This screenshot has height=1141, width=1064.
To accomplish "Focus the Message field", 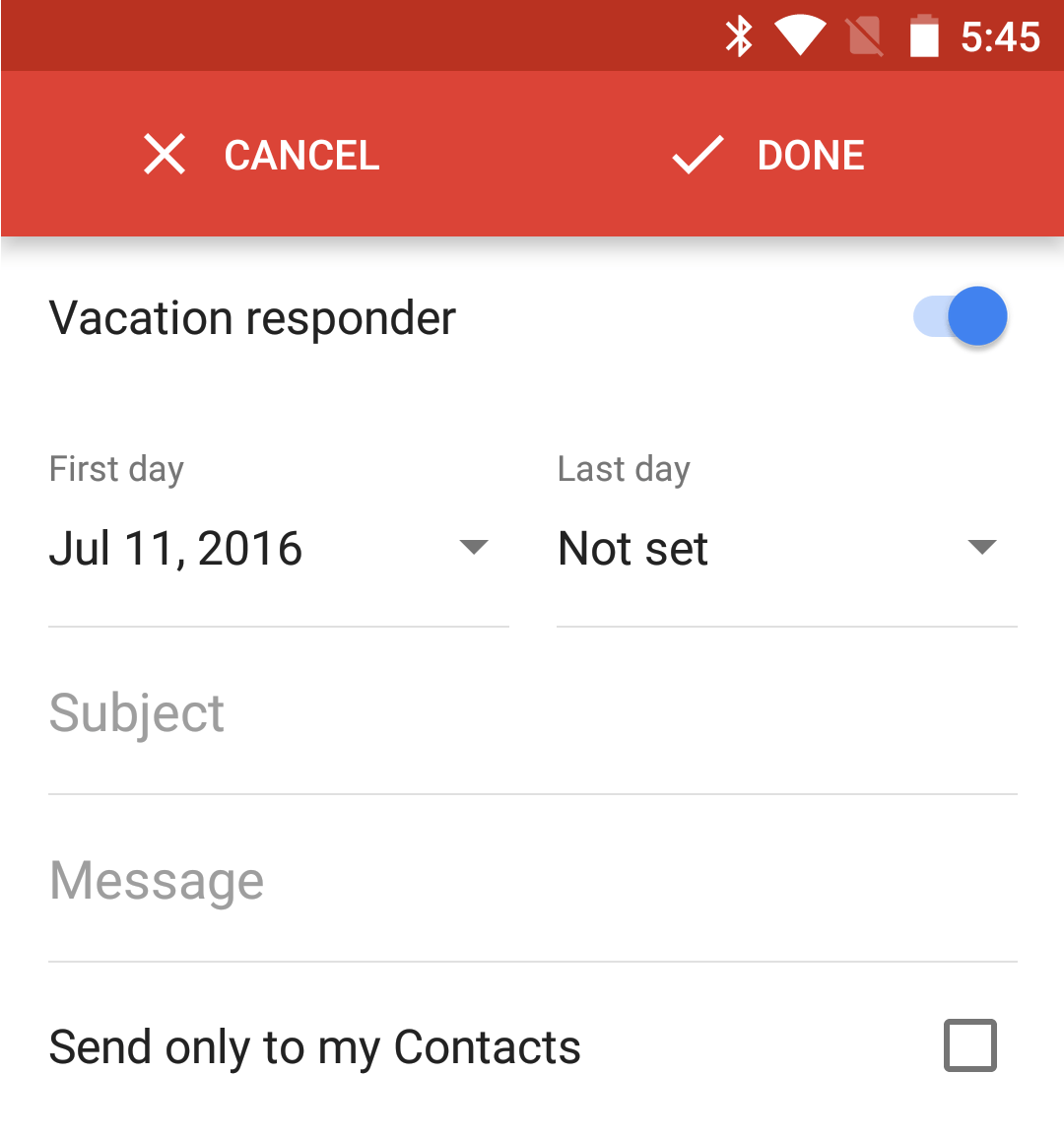I will click(532, 881).
